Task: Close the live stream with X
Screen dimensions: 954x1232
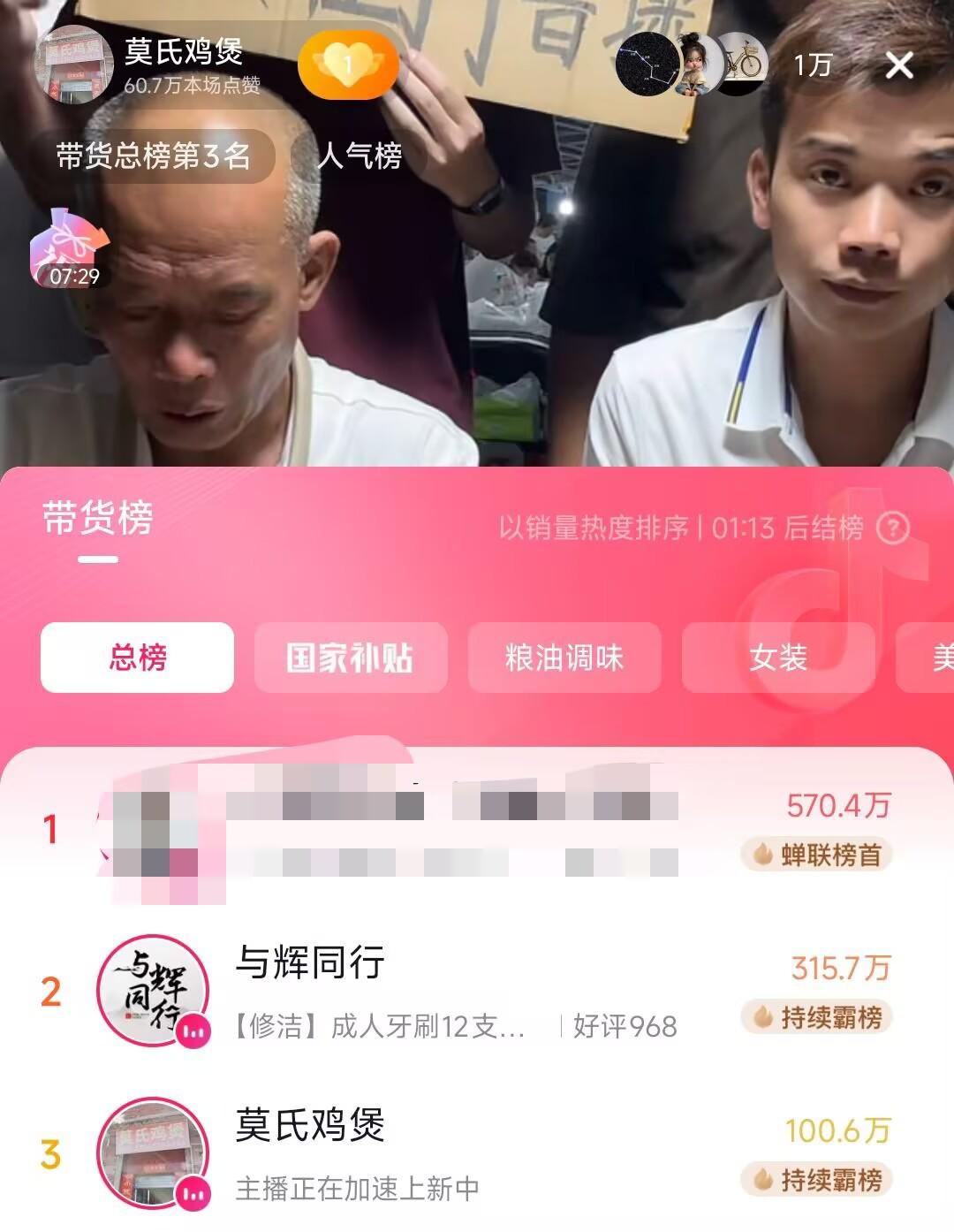Action: [899, 65]
